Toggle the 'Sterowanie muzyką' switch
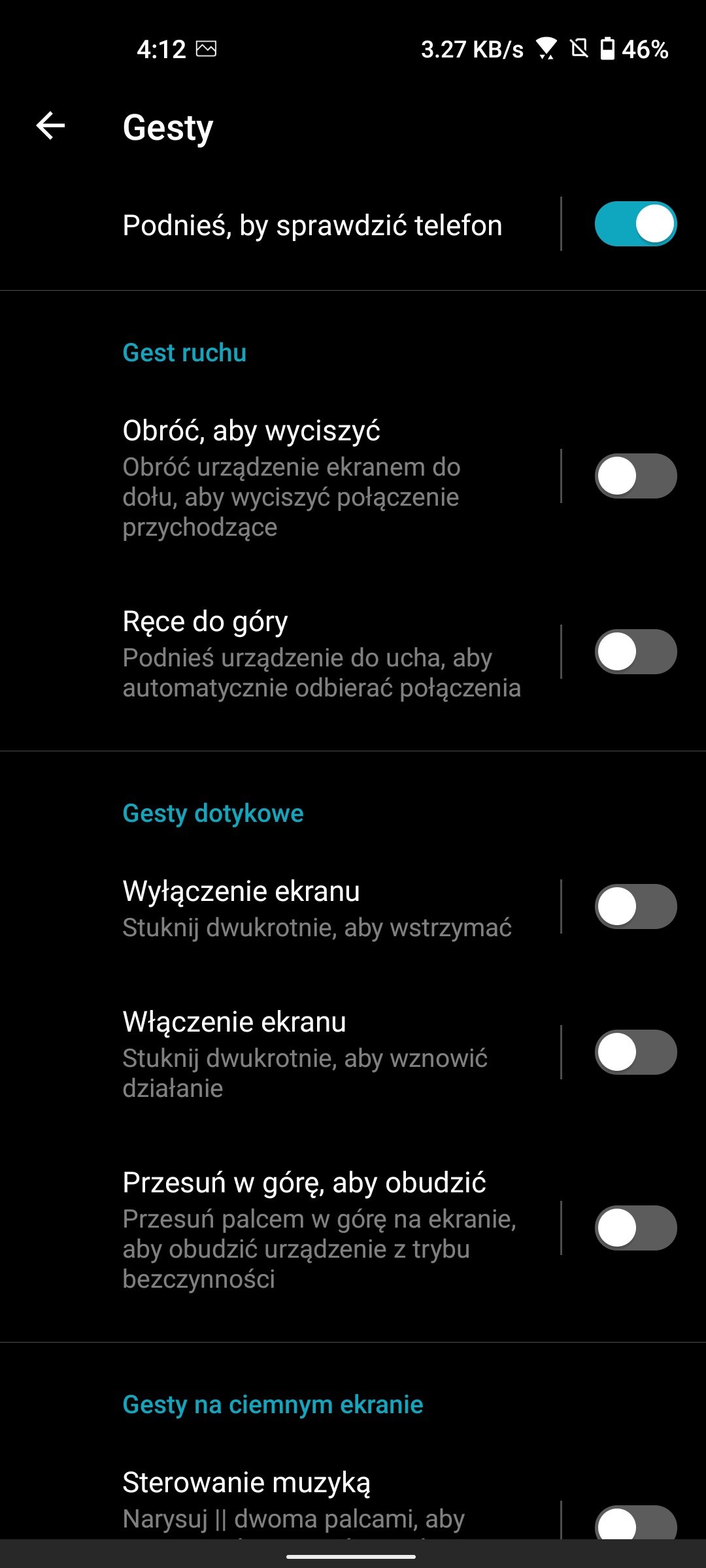This screenshot has width=706, height=1568. tap(635, 1524)
